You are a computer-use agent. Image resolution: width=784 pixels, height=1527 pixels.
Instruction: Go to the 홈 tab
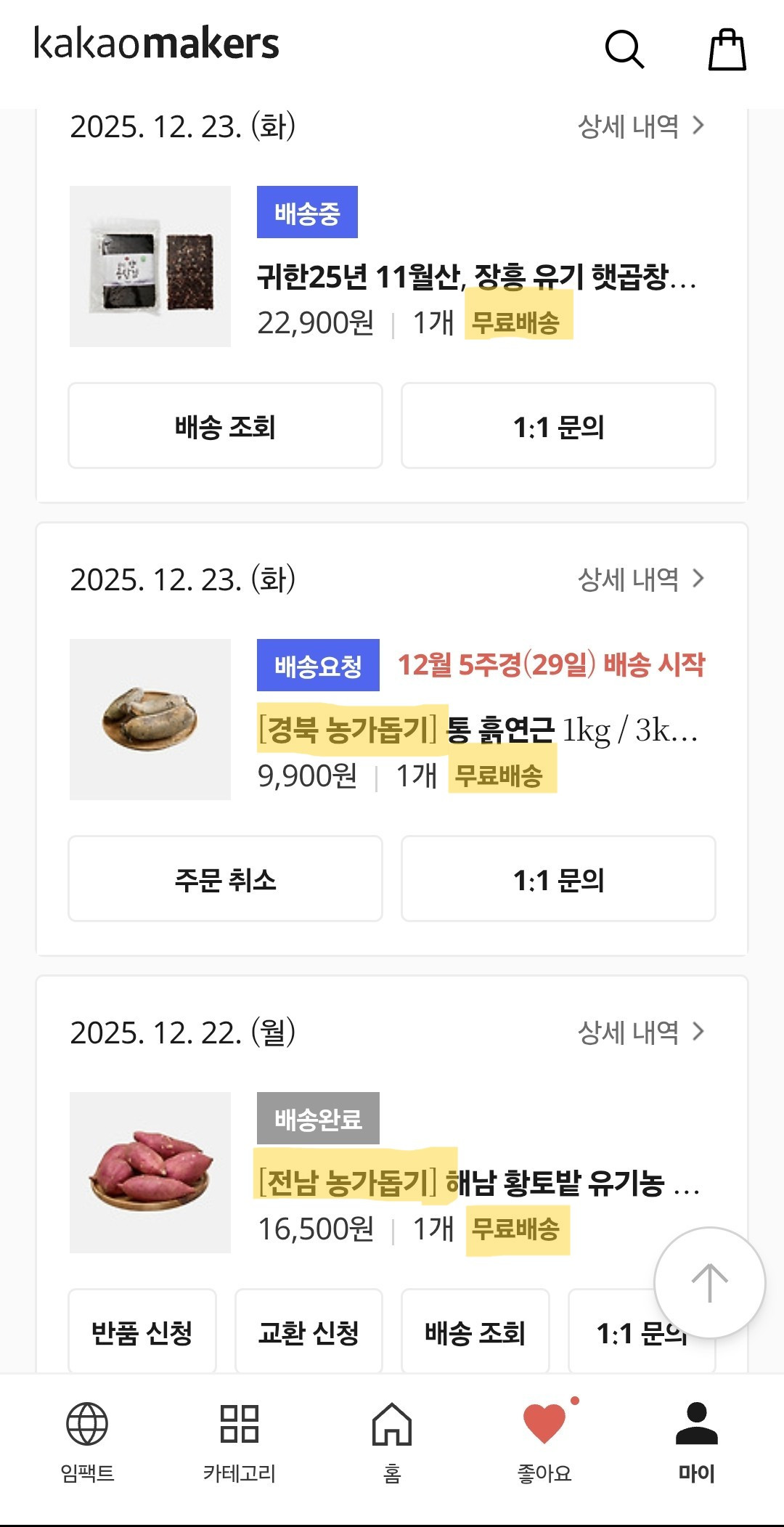[392, 1442]
